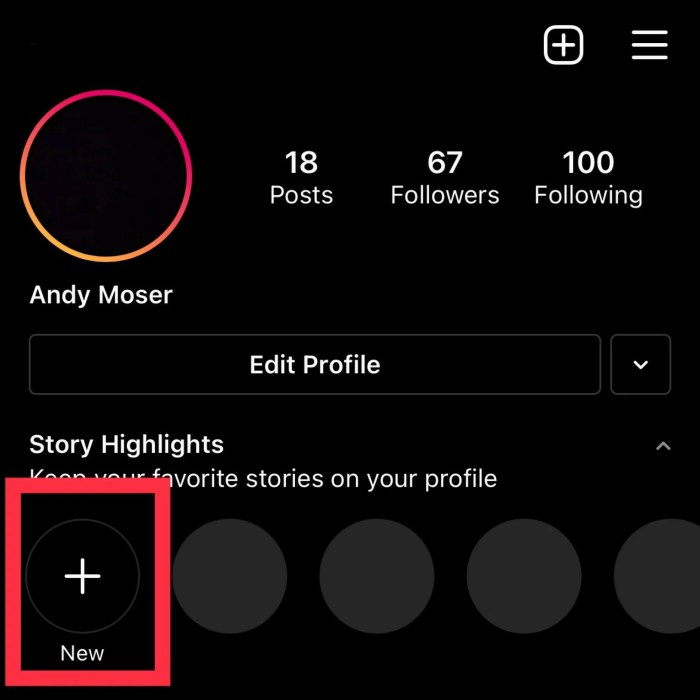The height and width of the screenshot is (700, 700).
Task: Tap the Edit Profile button
Action: 314,365
